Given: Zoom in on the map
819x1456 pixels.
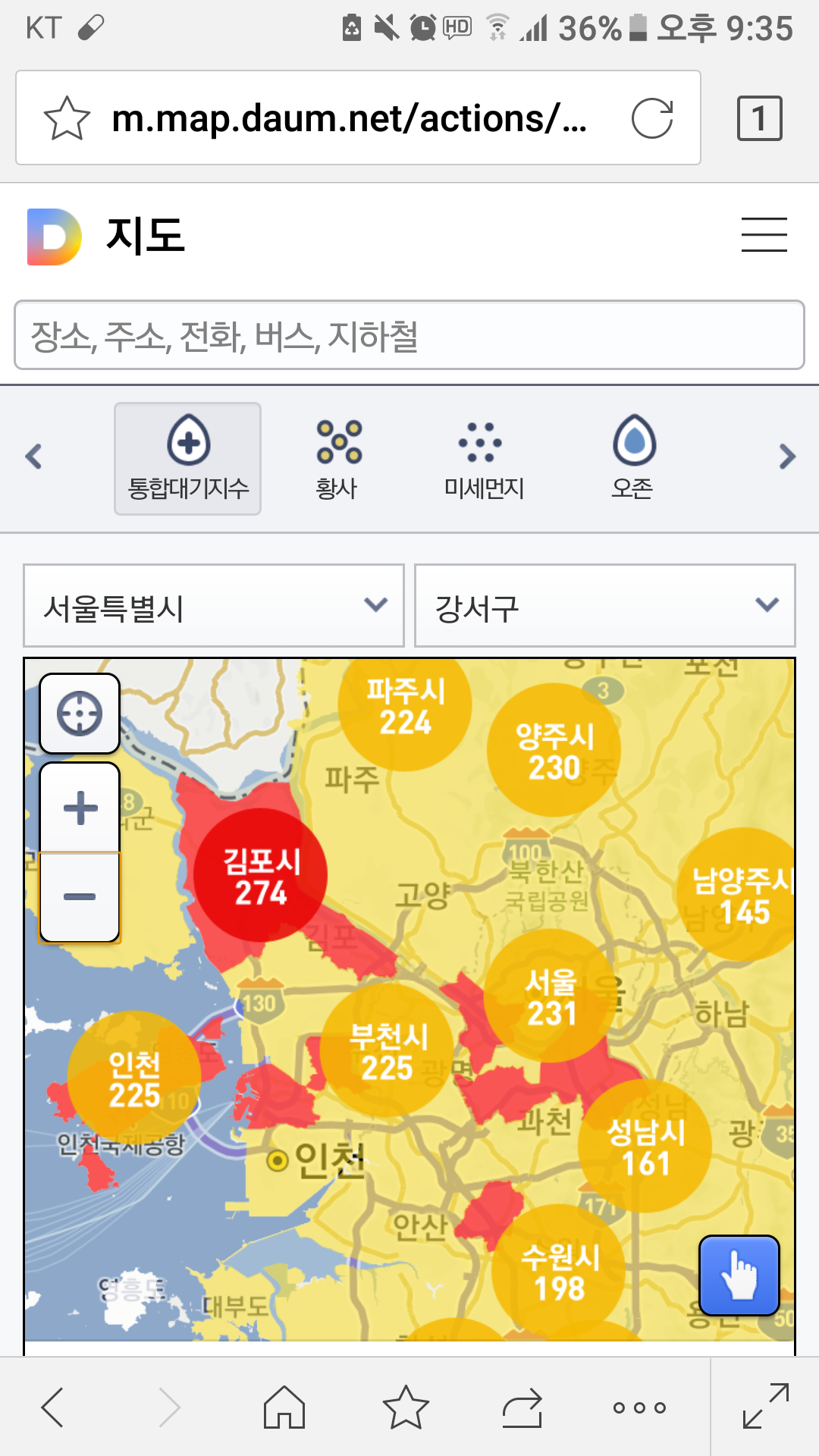Looking at the screenshot, I should 80,808.
